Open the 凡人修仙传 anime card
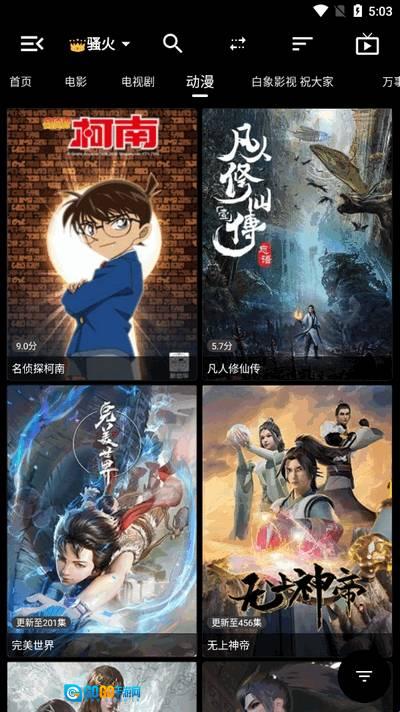 [x=297, y=244]
